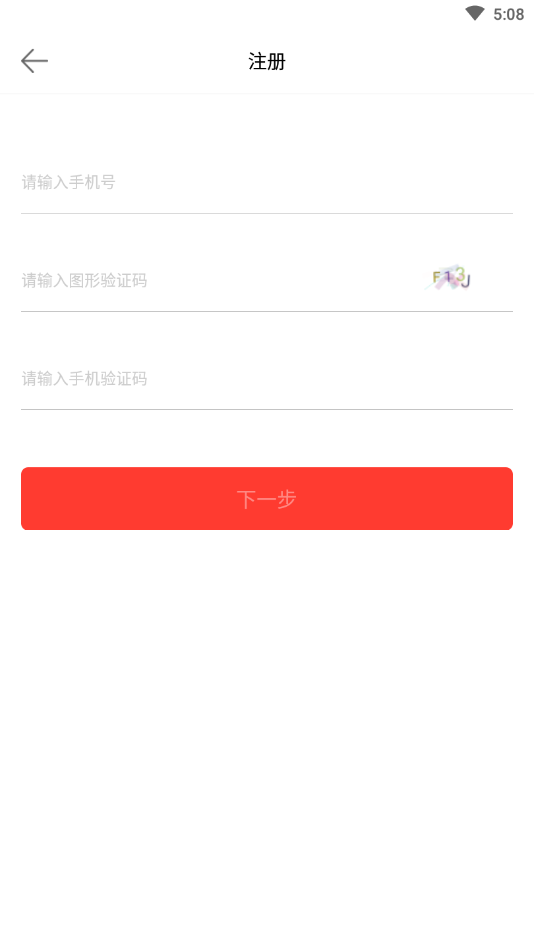Tap the red 下一步 button
534x949 pixels.
[x=267, y=499]
